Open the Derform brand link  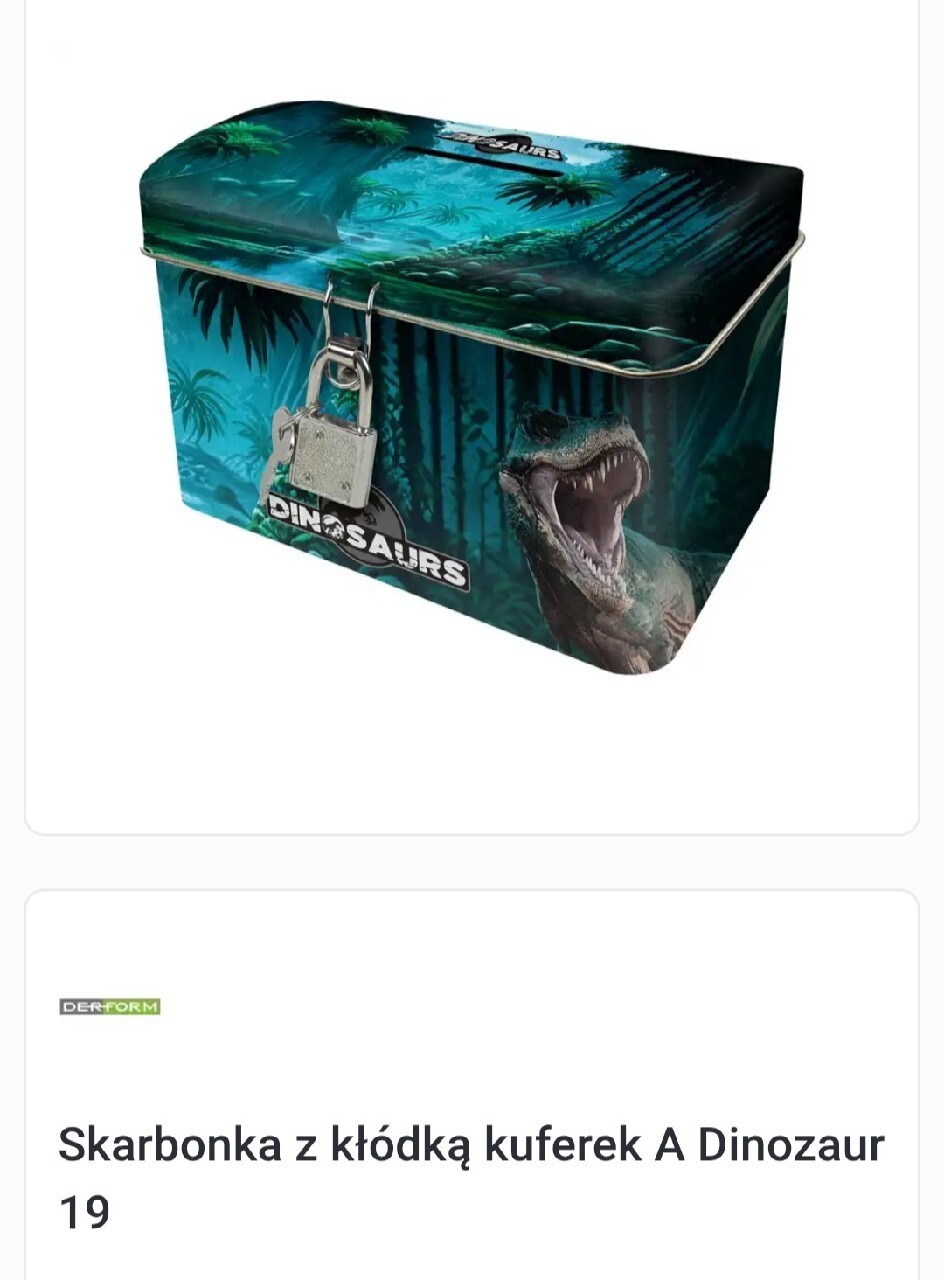pyautogui.click(x=110, y=1007)
